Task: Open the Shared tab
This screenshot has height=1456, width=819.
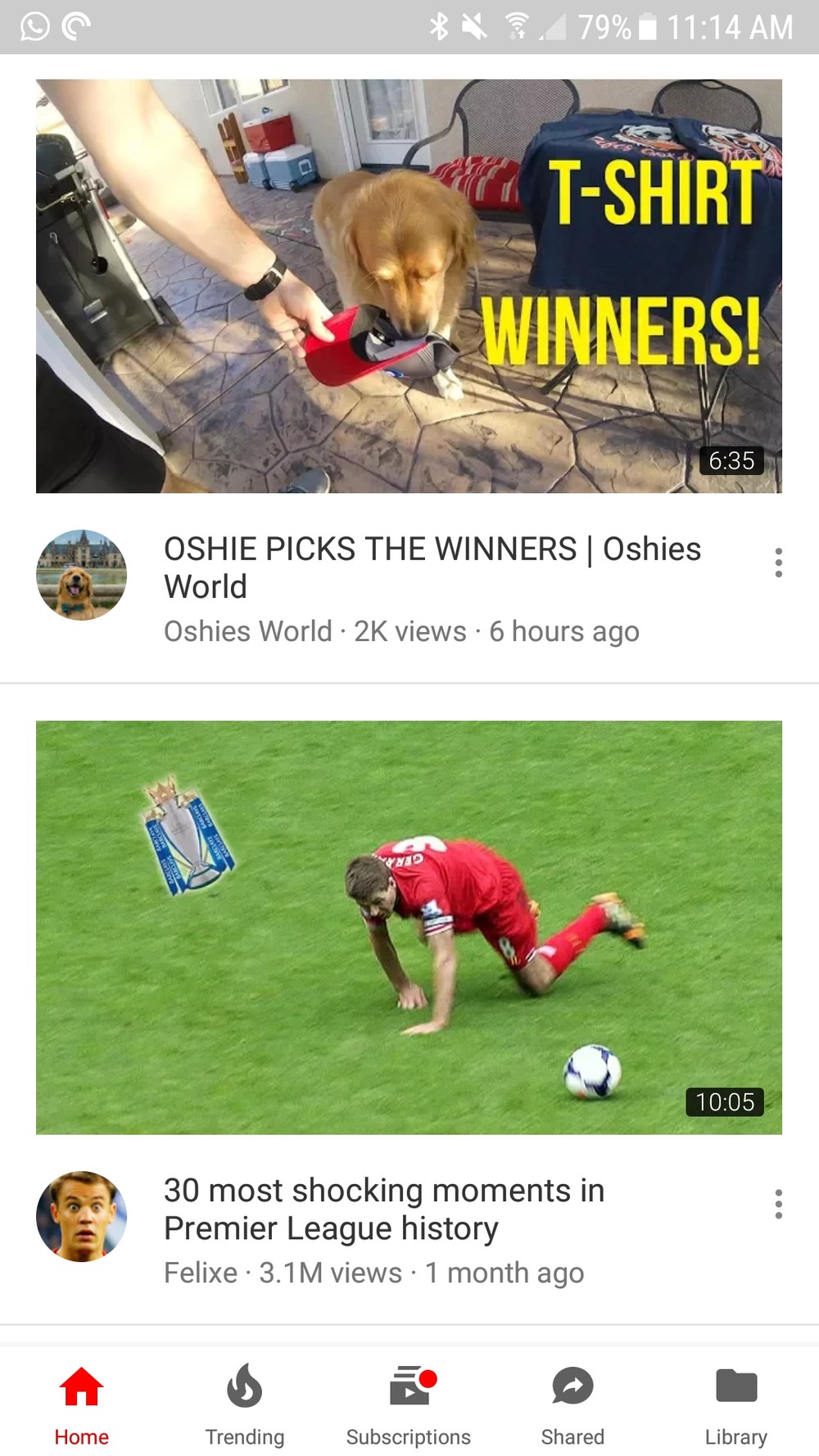Action: tap(572, 1405)
